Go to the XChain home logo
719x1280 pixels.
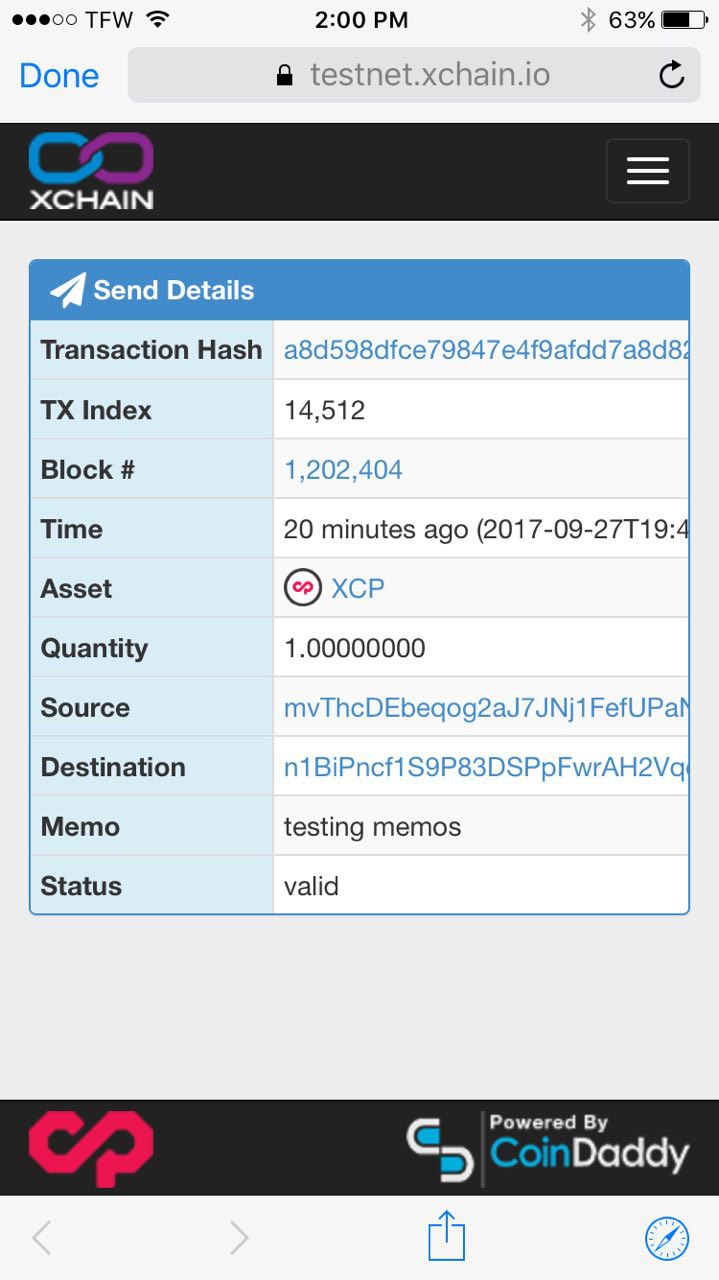(x=91, y=171)
